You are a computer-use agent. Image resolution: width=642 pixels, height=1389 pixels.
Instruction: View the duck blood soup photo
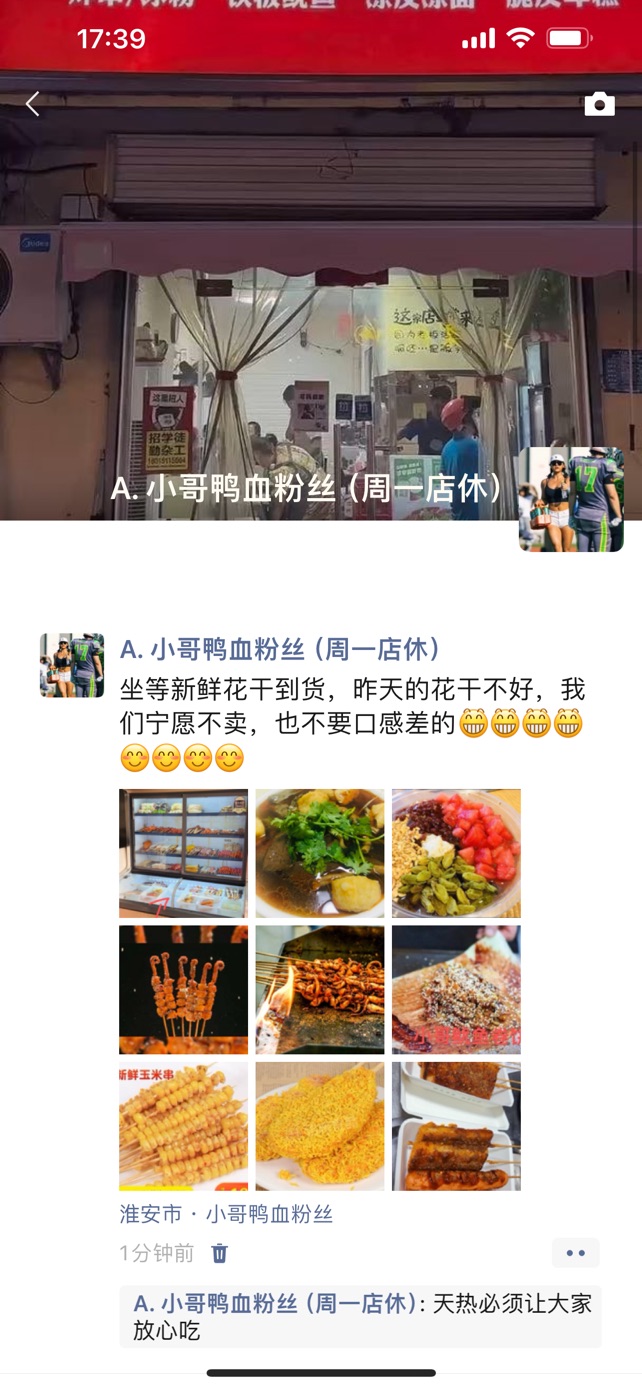point(320,853)
